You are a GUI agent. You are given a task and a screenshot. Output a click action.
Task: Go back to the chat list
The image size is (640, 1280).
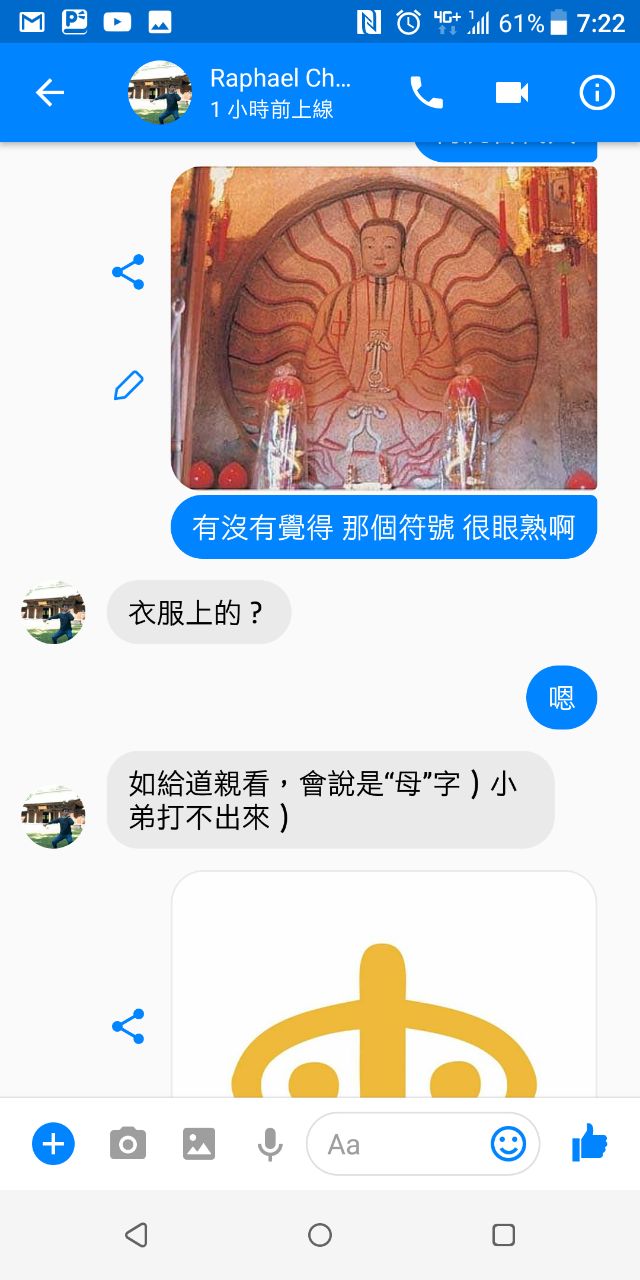click(49, 93)
